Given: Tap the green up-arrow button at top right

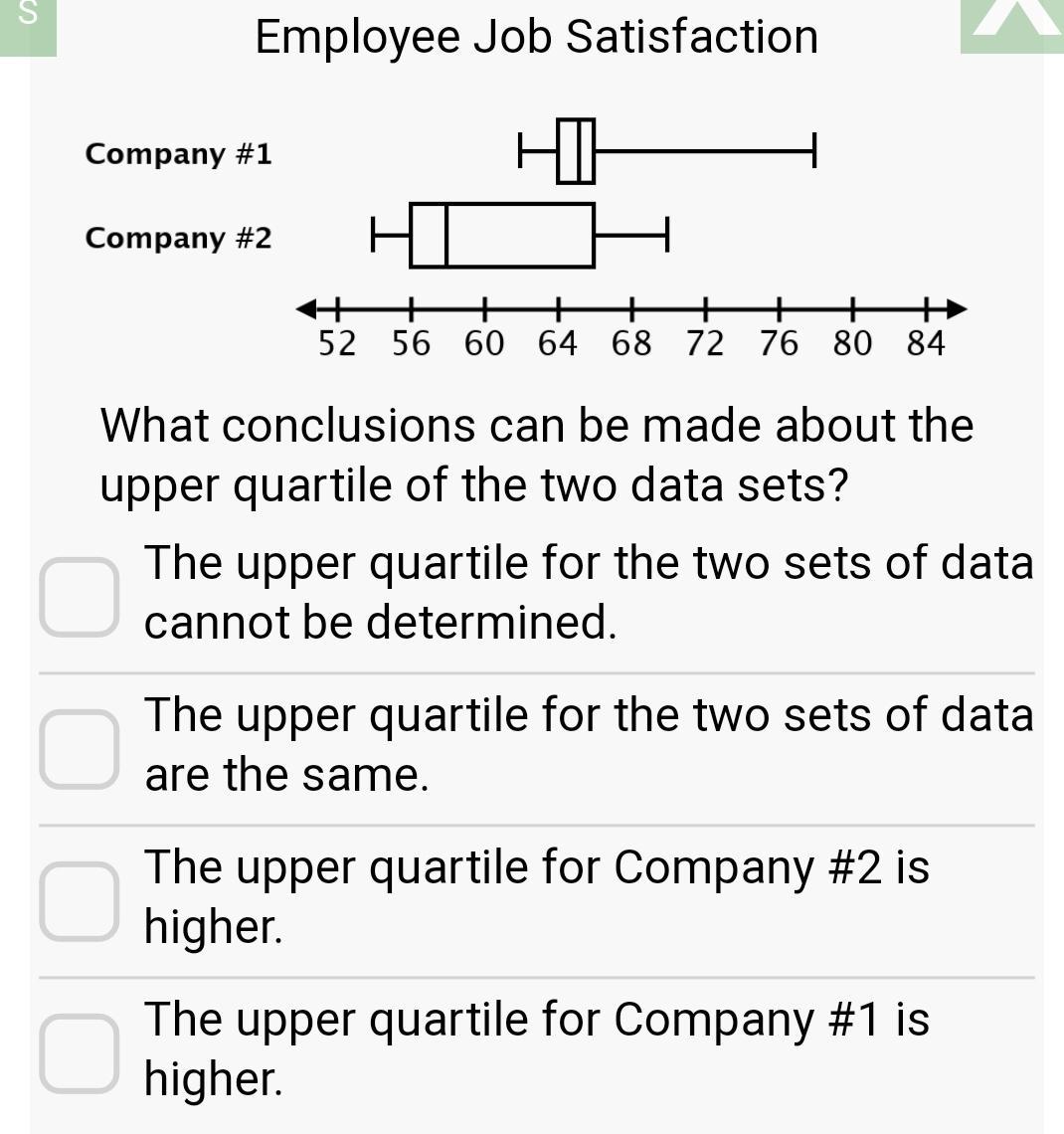Looking at the screenshot, I should 1012,26.
